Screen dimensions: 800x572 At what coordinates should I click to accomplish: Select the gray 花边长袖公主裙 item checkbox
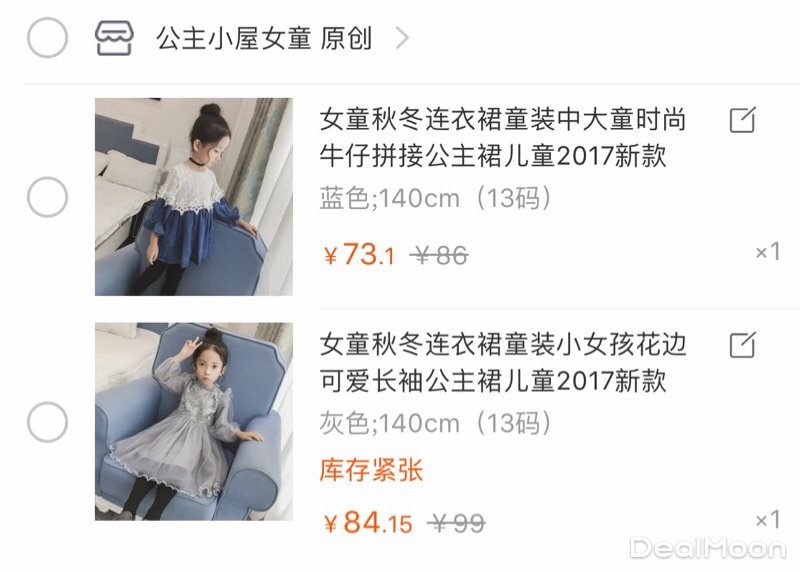[x=47, y=422]
